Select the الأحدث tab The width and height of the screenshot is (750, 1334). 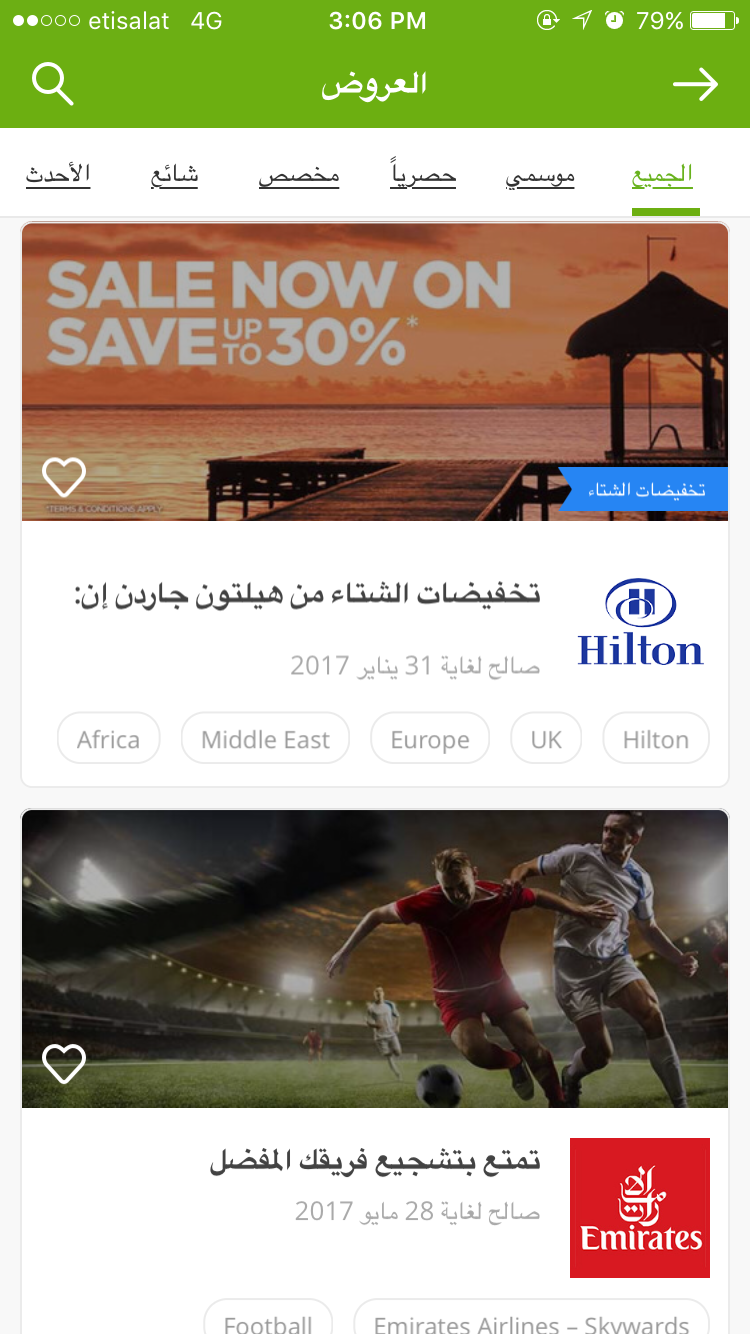coord(58,176)
